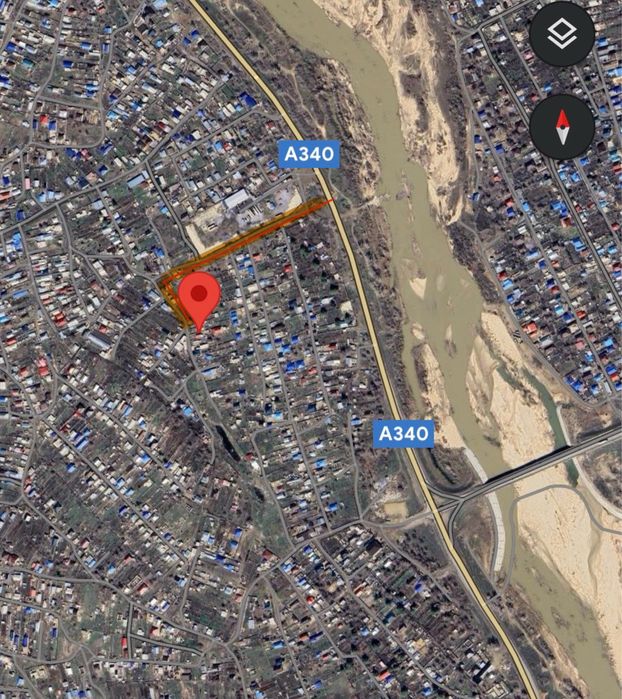Tap the compass to reset north
Image resolution: width=622 pixels, height=699 pixels.
563,126
